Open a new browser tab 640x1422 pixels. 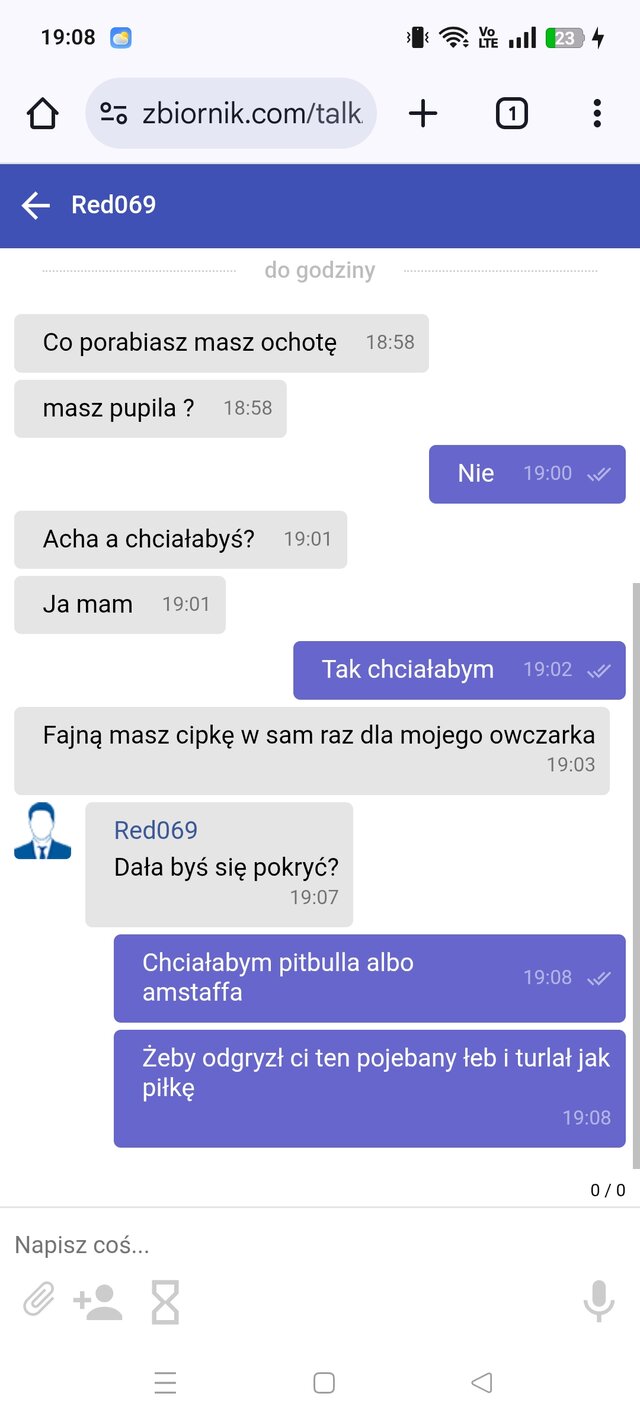pyautogui.click(x=423, y=114)
